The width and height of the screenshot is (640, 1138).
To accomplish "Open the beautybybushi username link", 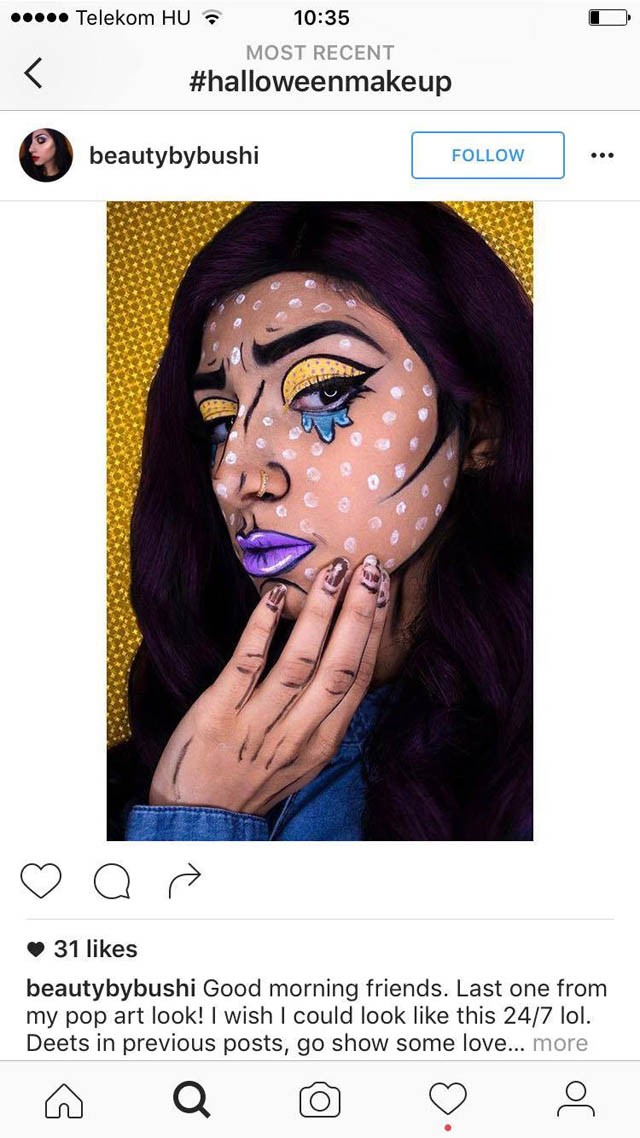I will [173, 155].
